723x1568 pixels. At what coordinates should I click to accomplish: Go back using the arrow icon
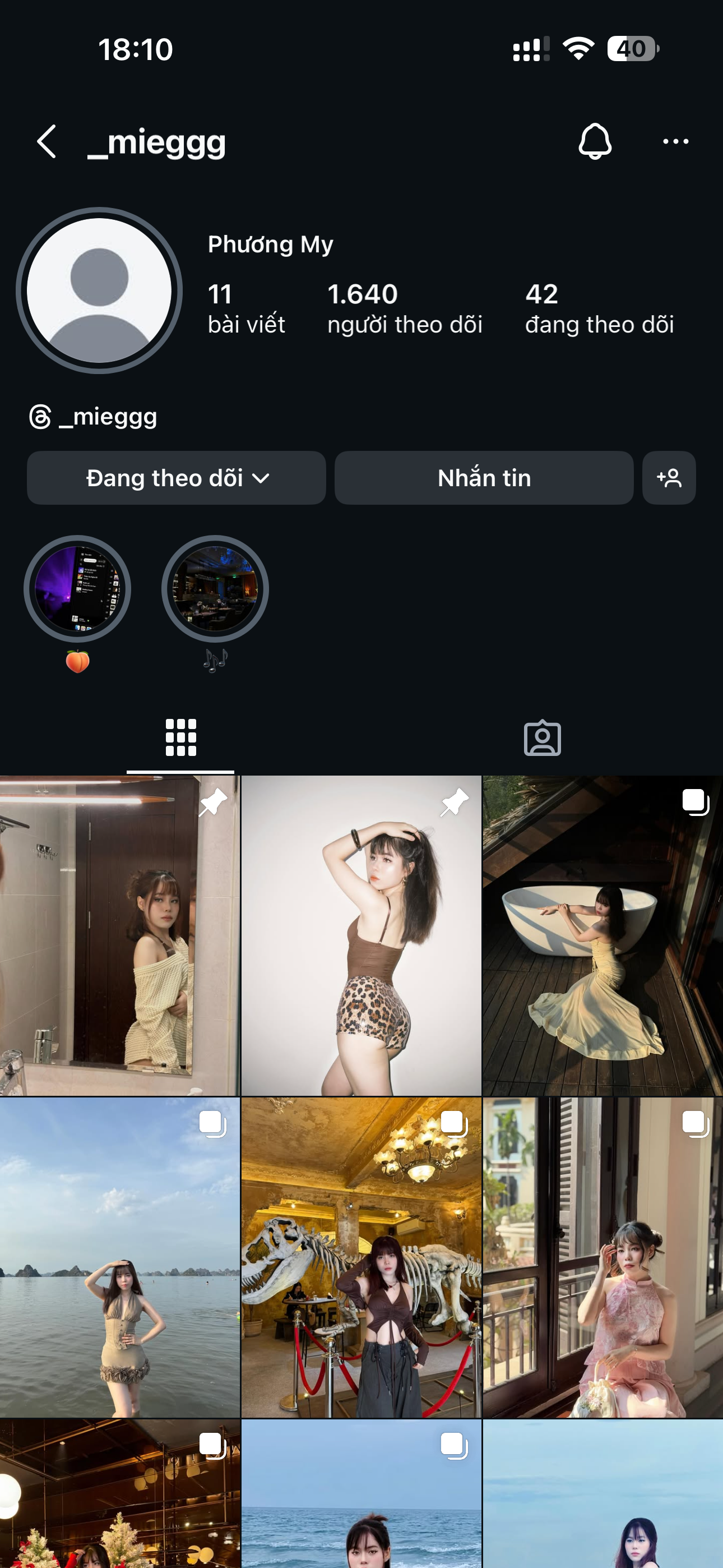(x=47, y=142)
